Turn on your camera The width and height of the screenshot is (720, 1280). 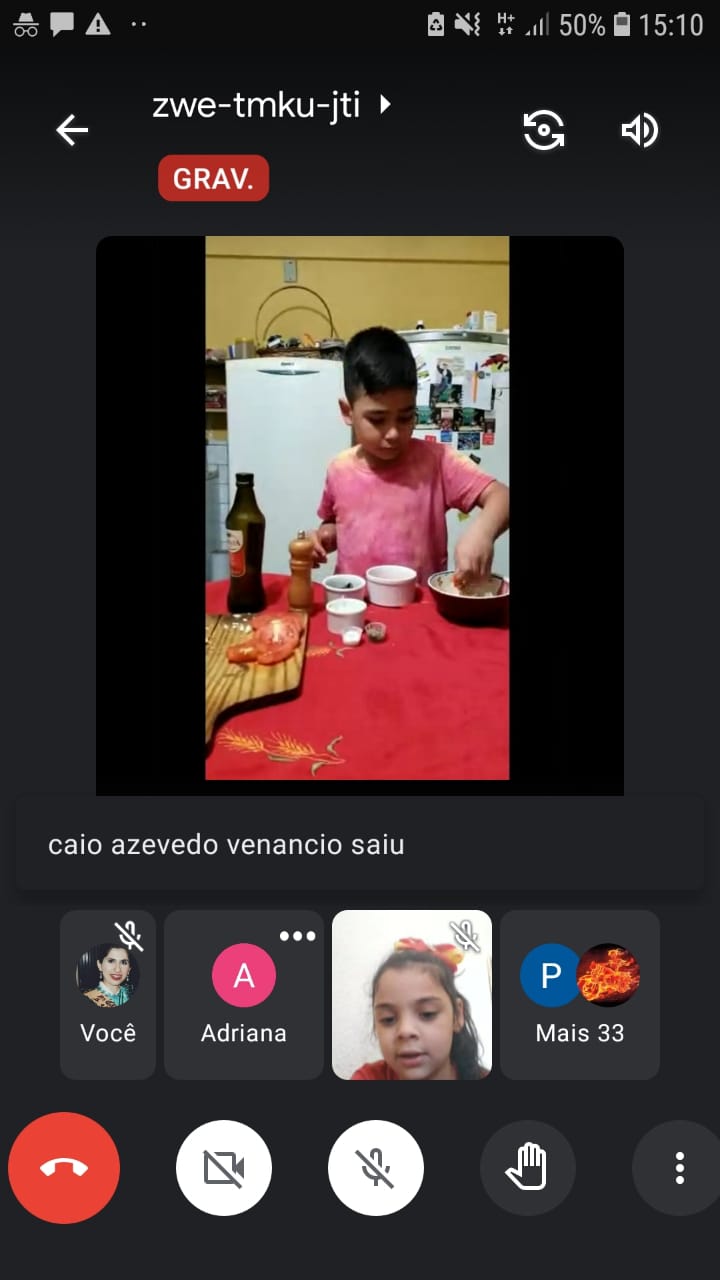[224, 1168]
